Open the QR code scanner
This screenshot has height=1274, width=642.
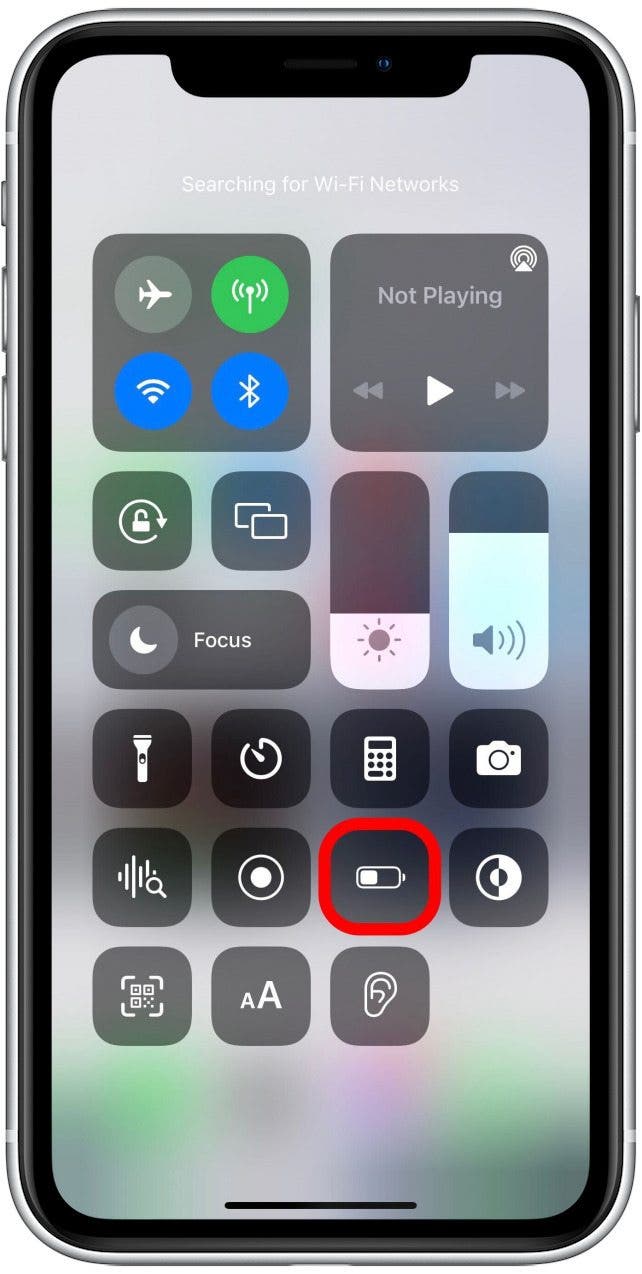[x=142, y=996]
